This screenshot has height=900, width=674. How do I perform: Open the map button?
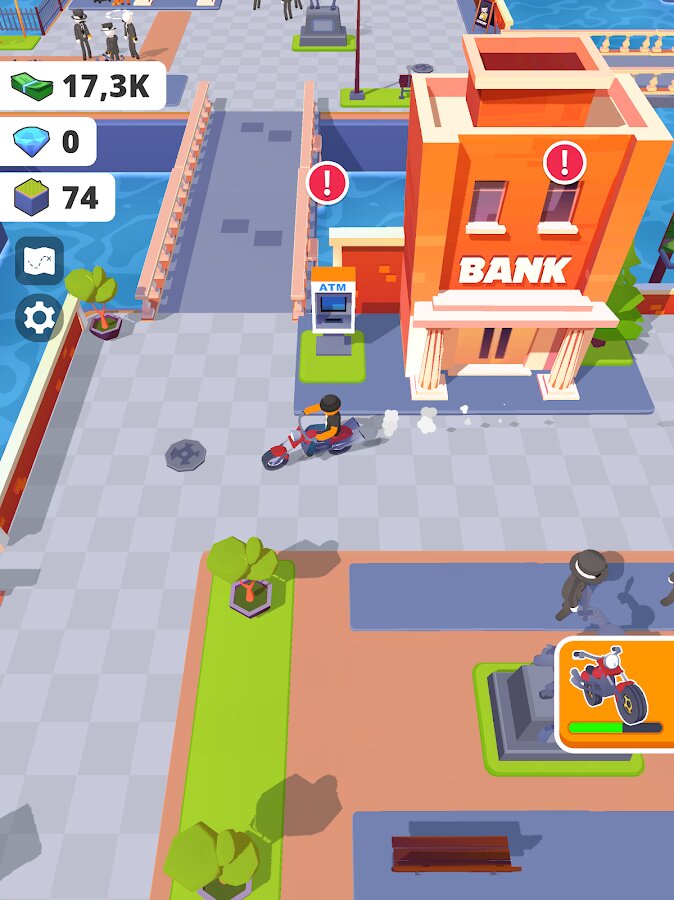click(x=40, y=261)
